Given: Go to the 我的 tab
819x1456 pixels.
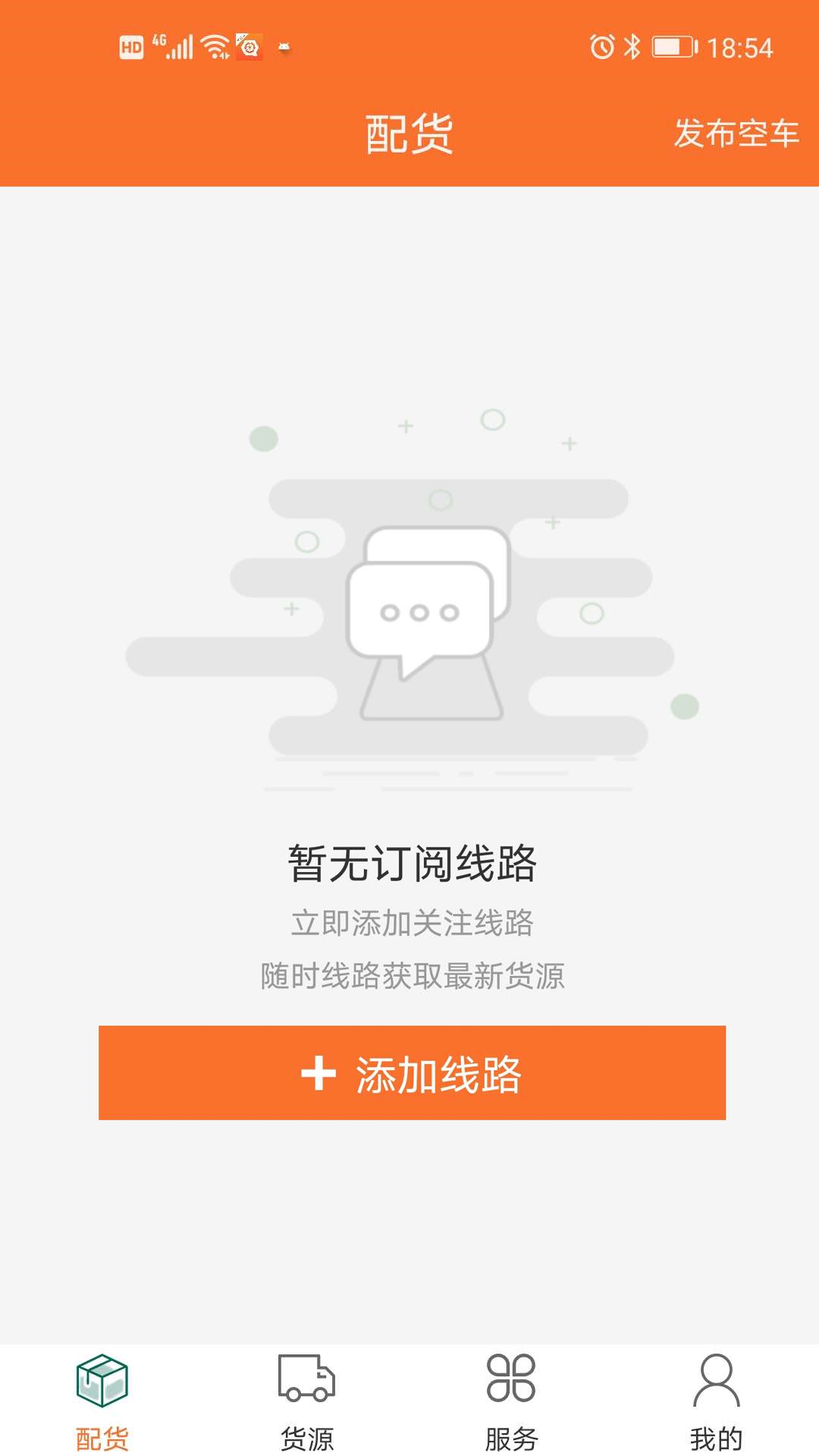Looking at the screenshot, I should [x=716, y=1401].
